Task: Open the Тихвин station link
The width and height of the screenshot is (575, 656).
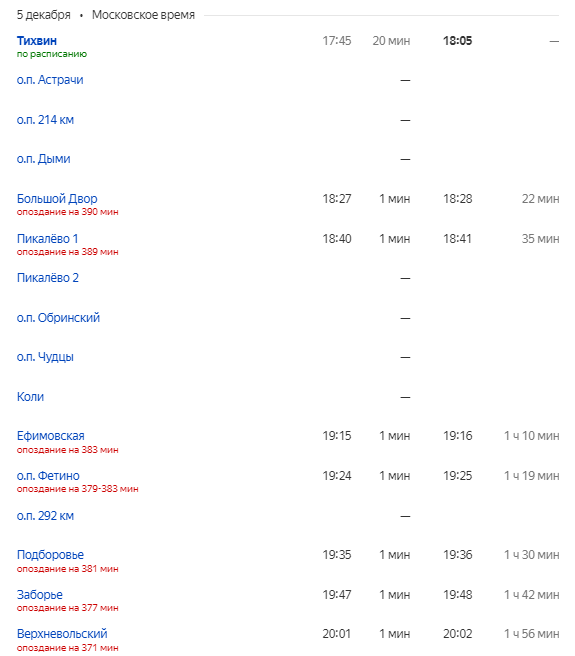Action: click(x=37, y=41)
